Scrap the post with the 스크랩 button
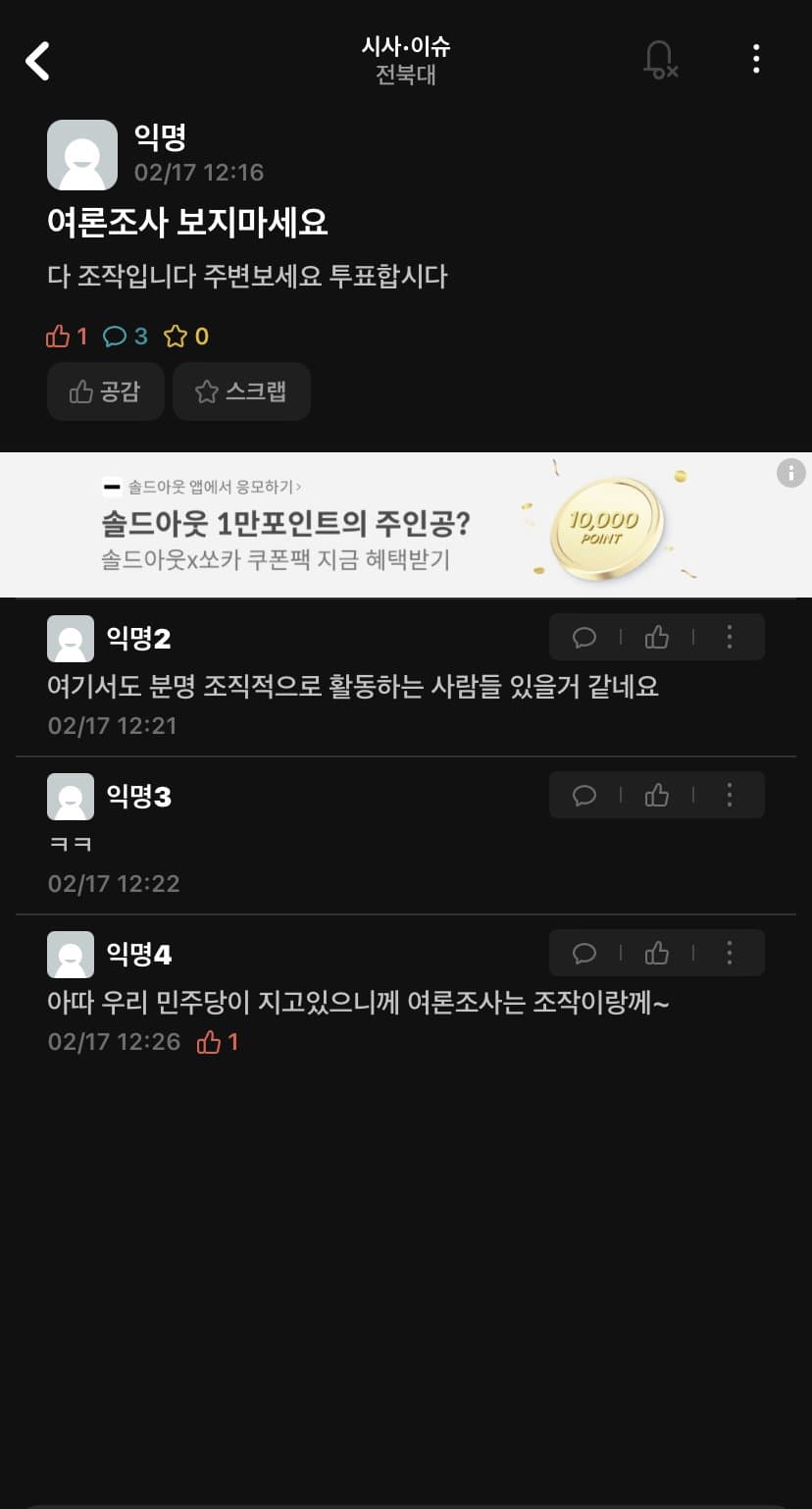The height and width of the screenshot is (1509, 812). point(241,391)
